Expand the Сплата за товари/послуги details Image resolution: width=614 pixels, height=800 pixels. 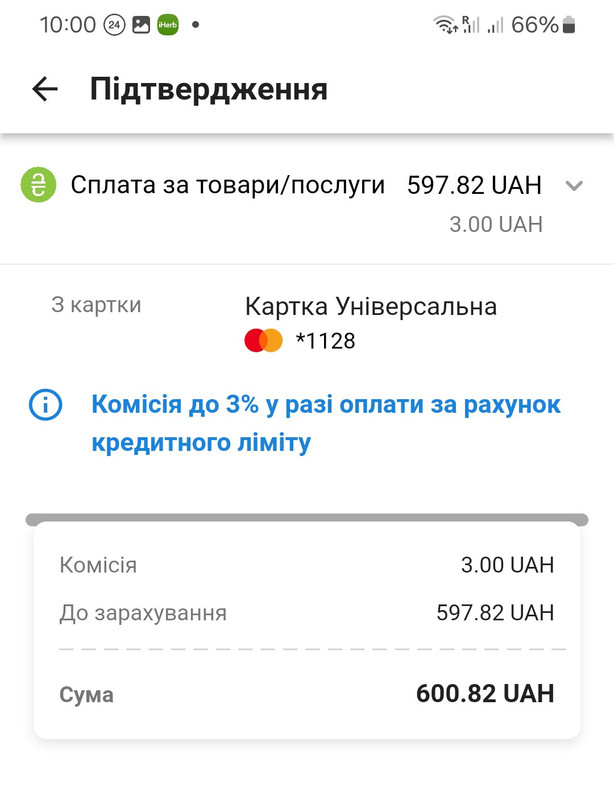point(573,186)
